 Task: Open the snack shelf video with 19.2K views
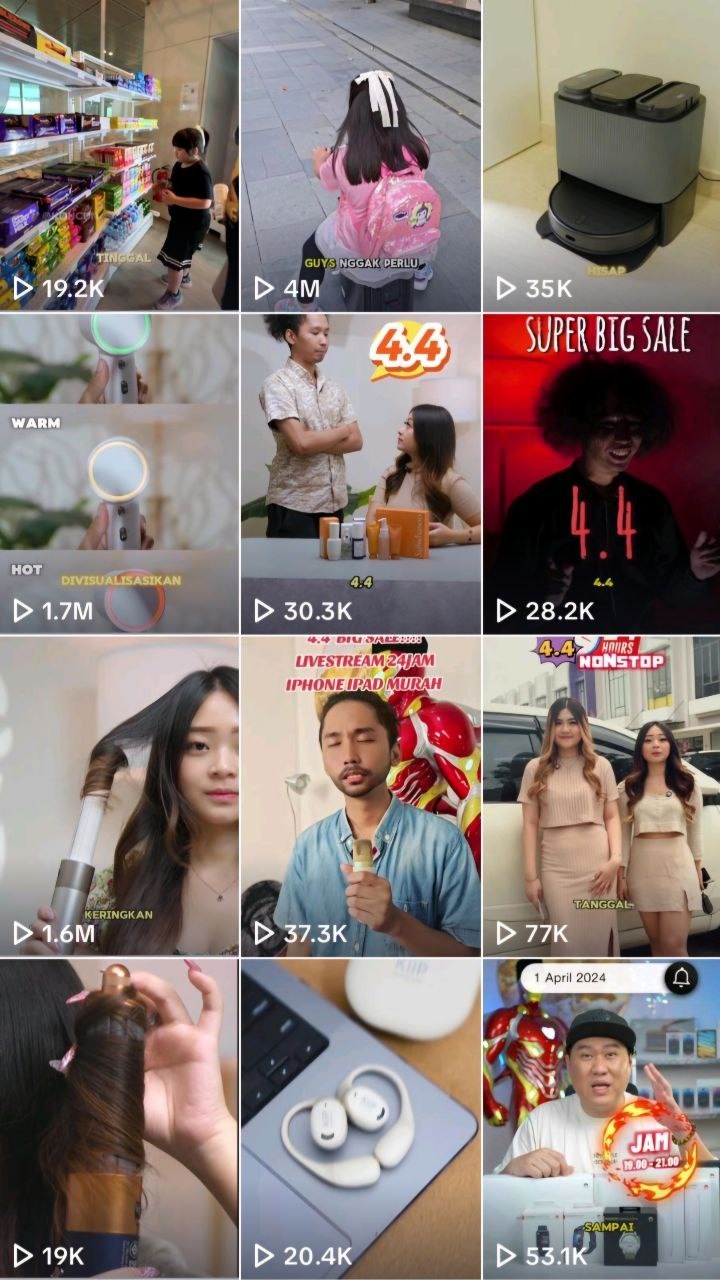(x=119, y=155)
